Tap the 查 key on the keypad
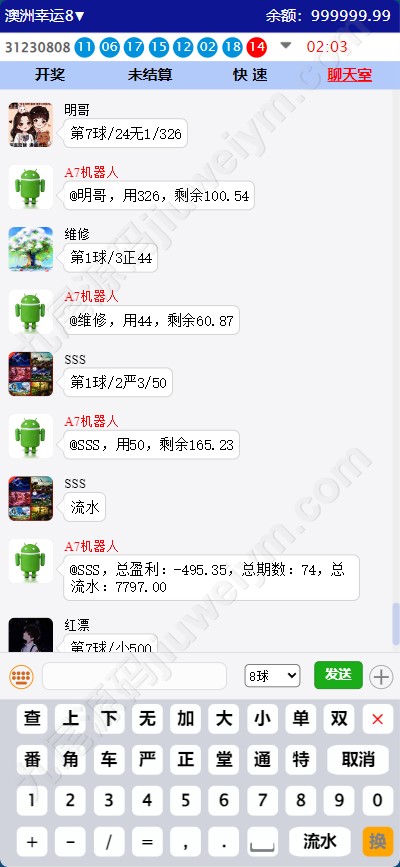400x867 pixels. [32, 719]
